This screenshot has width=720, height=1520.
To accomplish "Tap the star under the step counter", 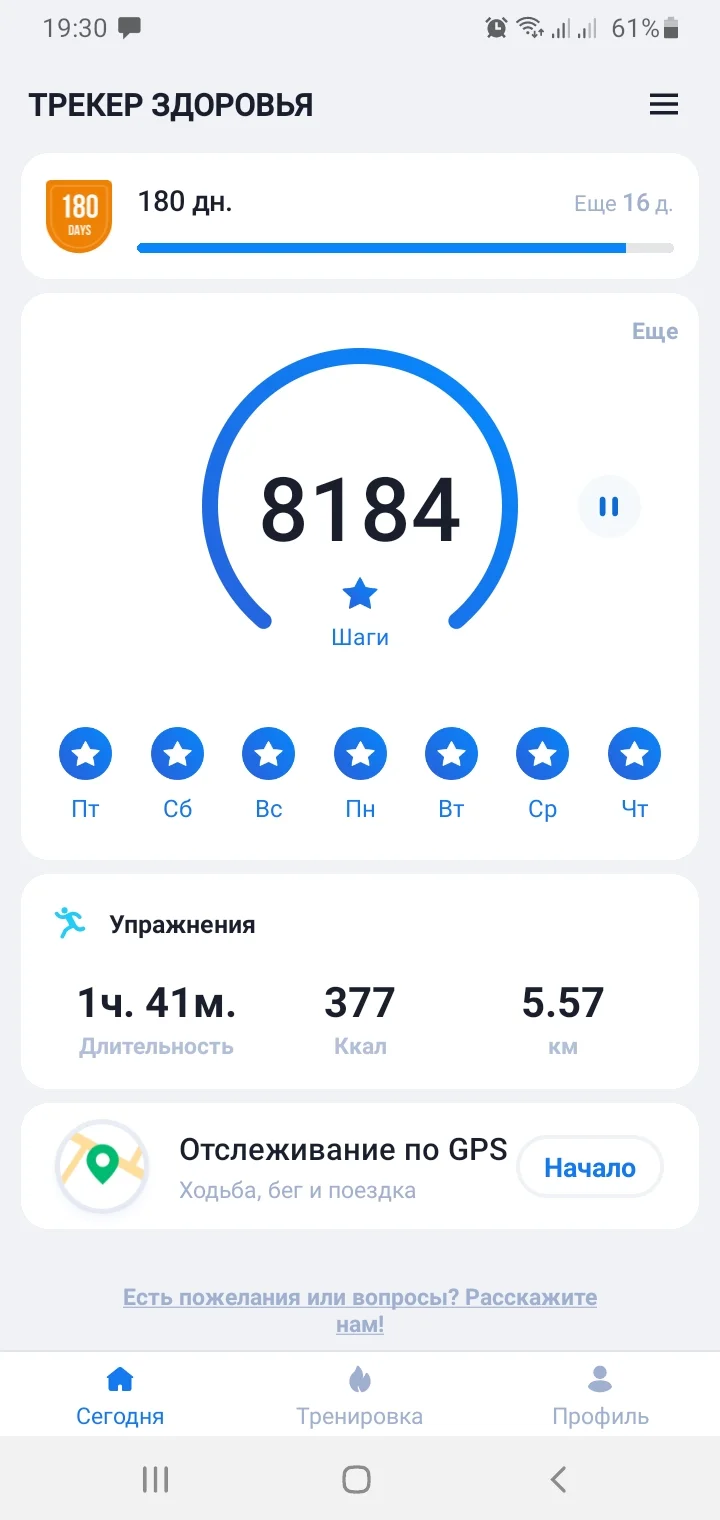I will pos(360,594).
